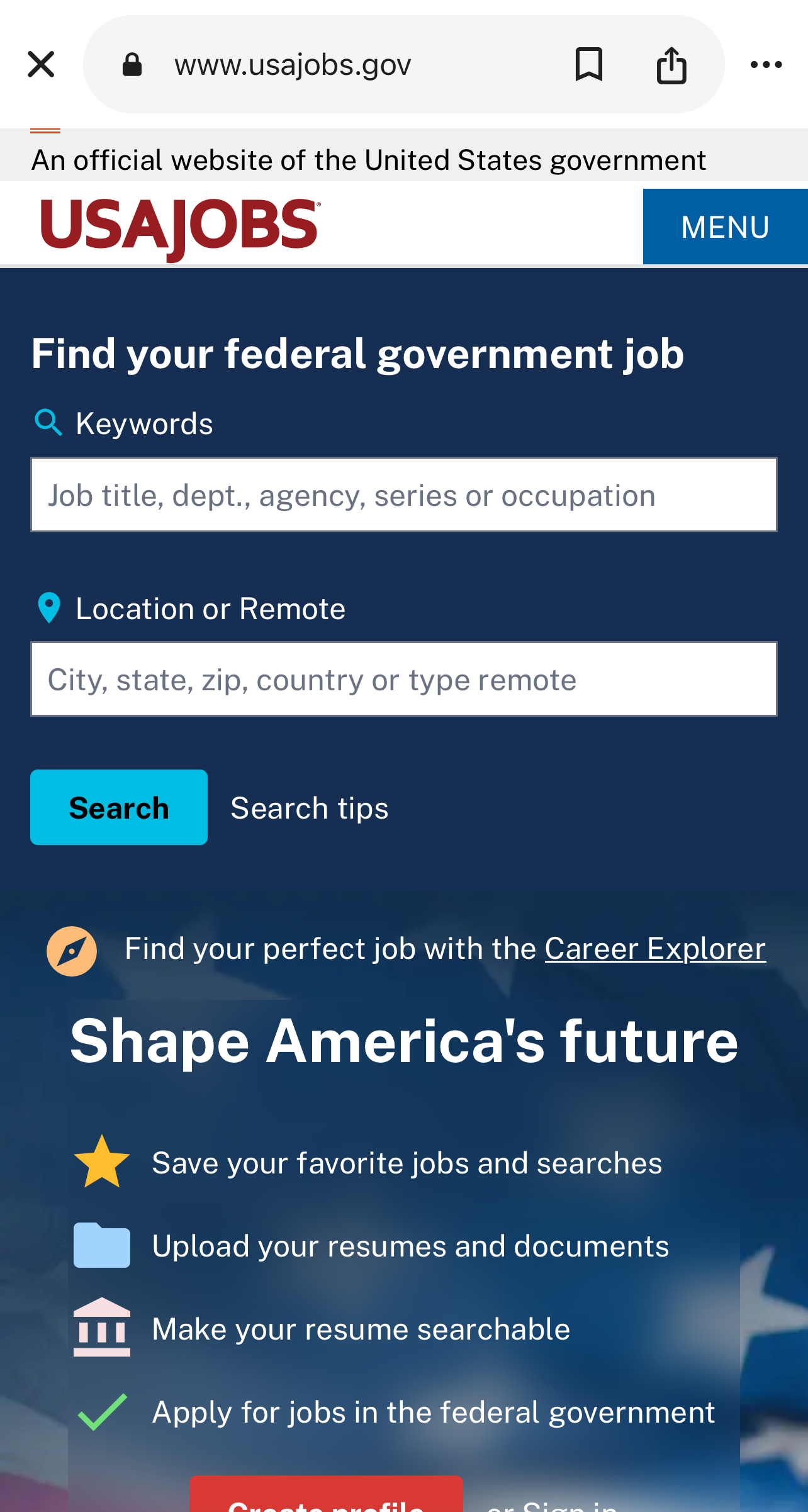Open the Career Explorer link
Viewport: 808px width, 1512px height.
point(654,949)
